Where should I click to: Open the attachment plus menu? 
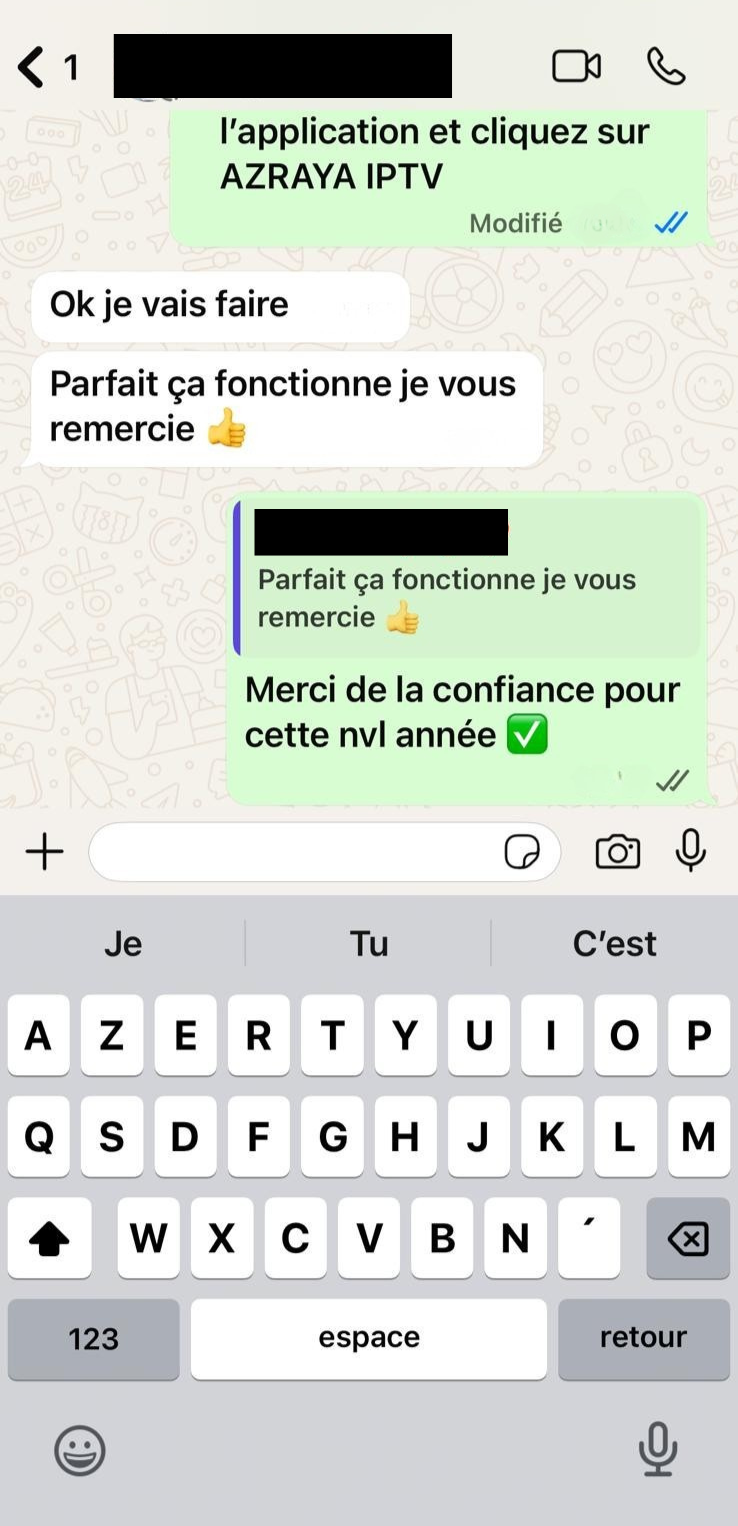pyautogui.click(x=44, y=852)
